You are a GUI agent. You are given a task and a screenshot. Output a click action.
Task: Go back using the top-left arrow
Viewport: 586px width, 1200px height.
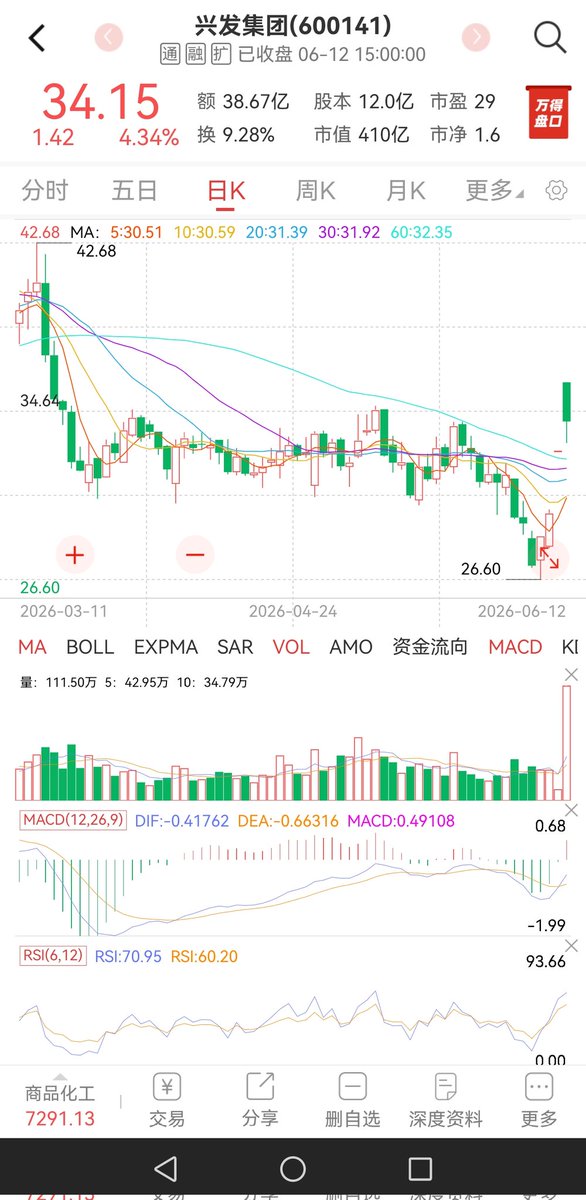37,38
